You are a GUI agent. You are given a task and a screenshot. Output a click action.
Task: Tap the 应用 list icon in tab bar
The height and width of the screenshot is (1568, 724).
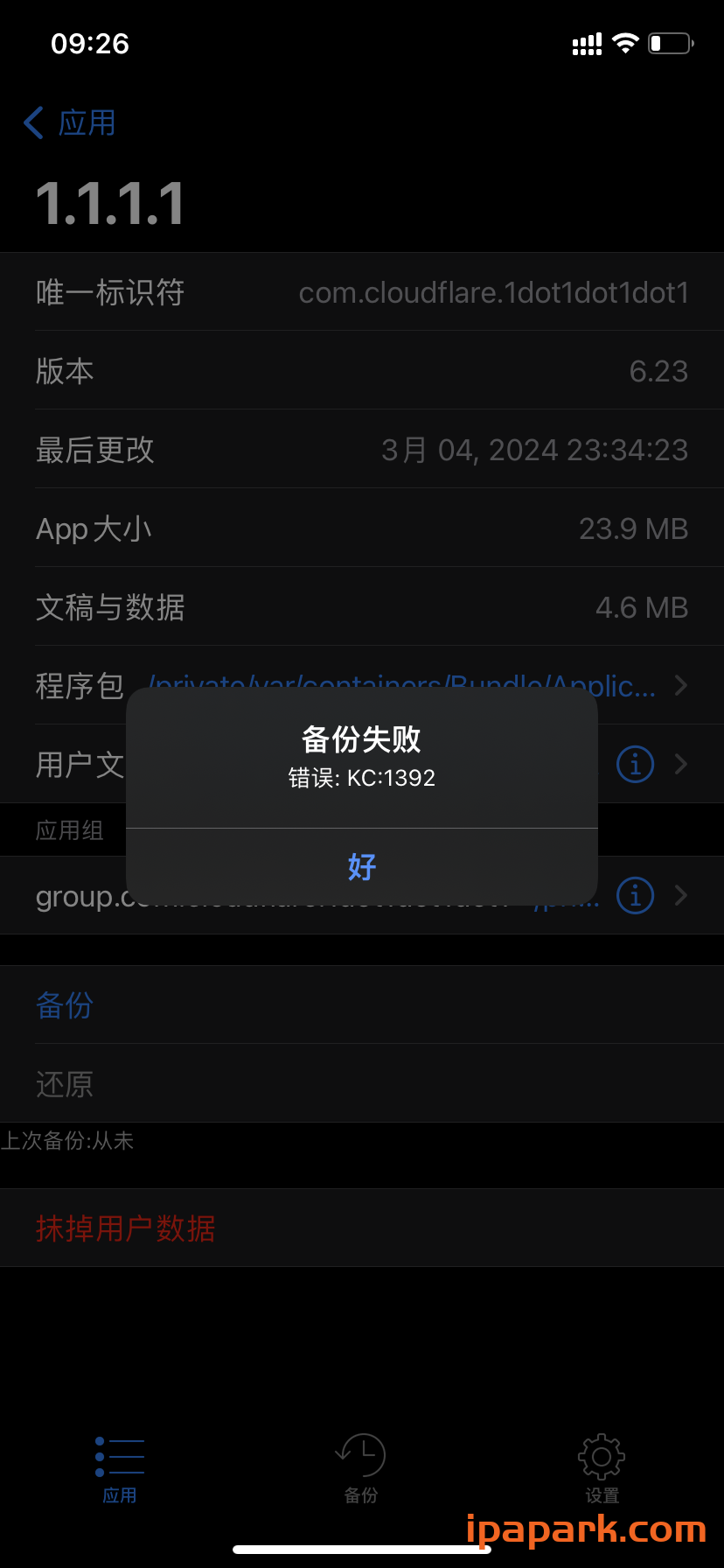click(x=120, y=1455)
